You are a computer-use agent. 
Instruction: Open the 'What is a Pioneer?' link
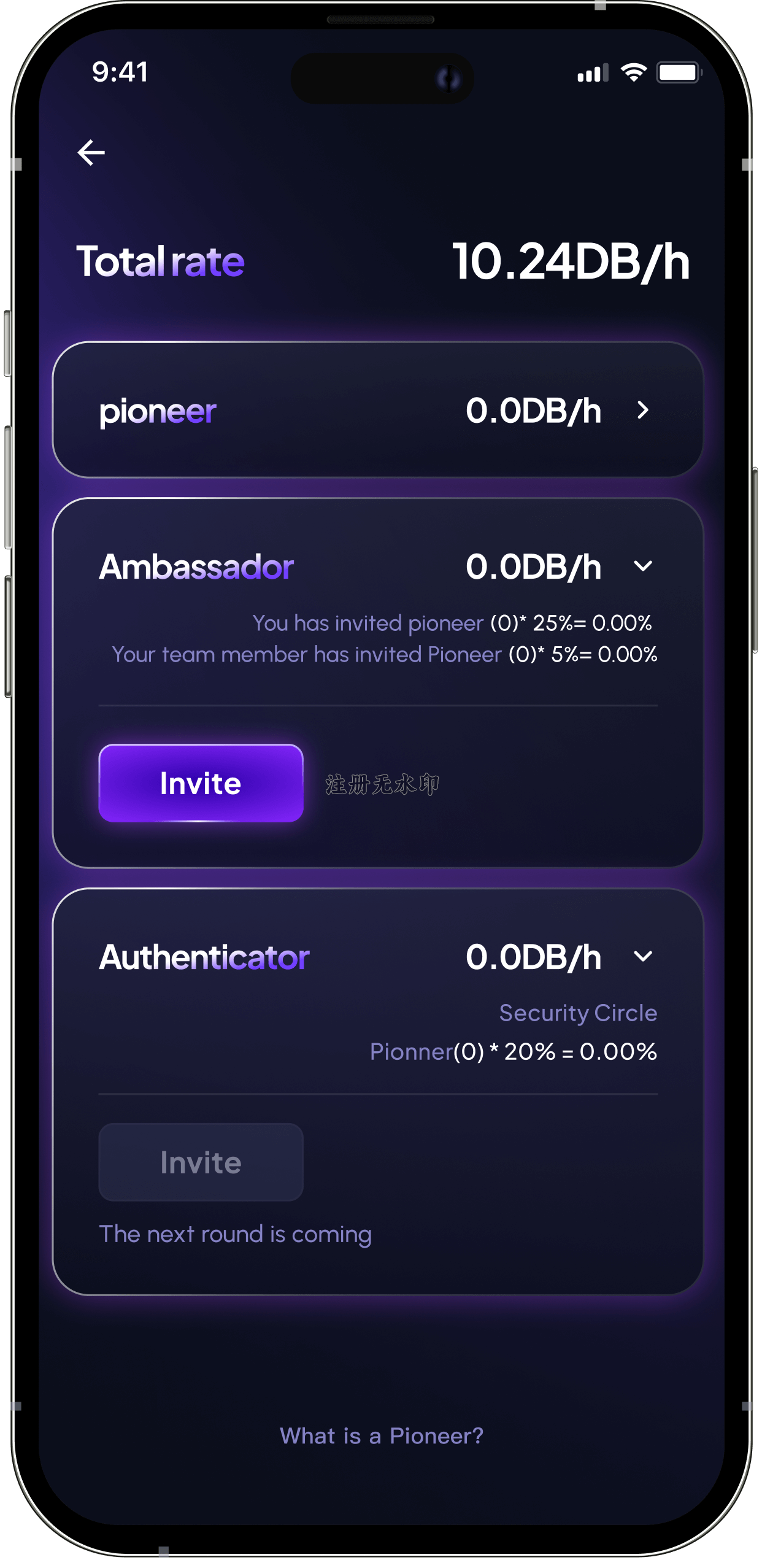point(382,1436)
